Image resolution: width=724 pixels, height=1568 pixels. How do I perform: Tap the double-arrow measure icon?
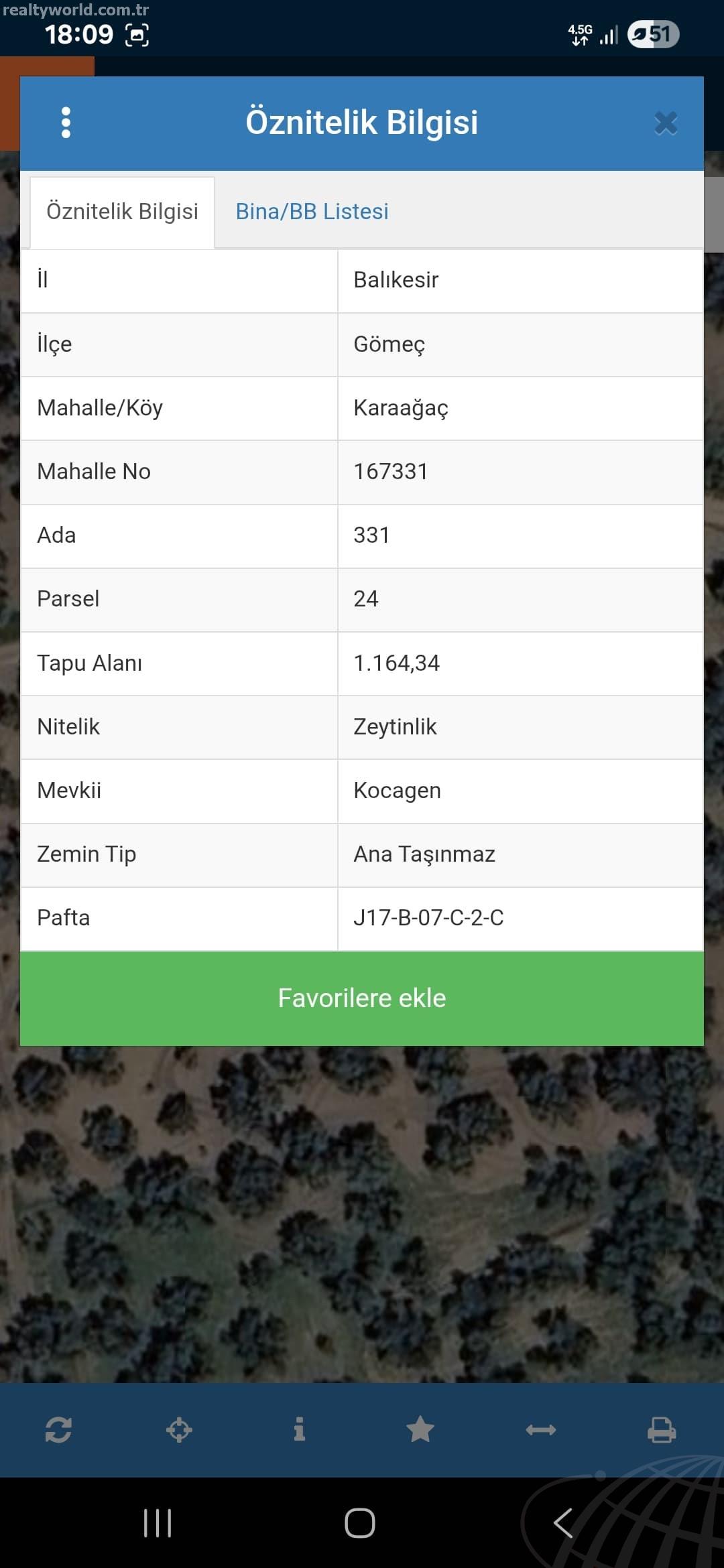tap(541, 1430)
